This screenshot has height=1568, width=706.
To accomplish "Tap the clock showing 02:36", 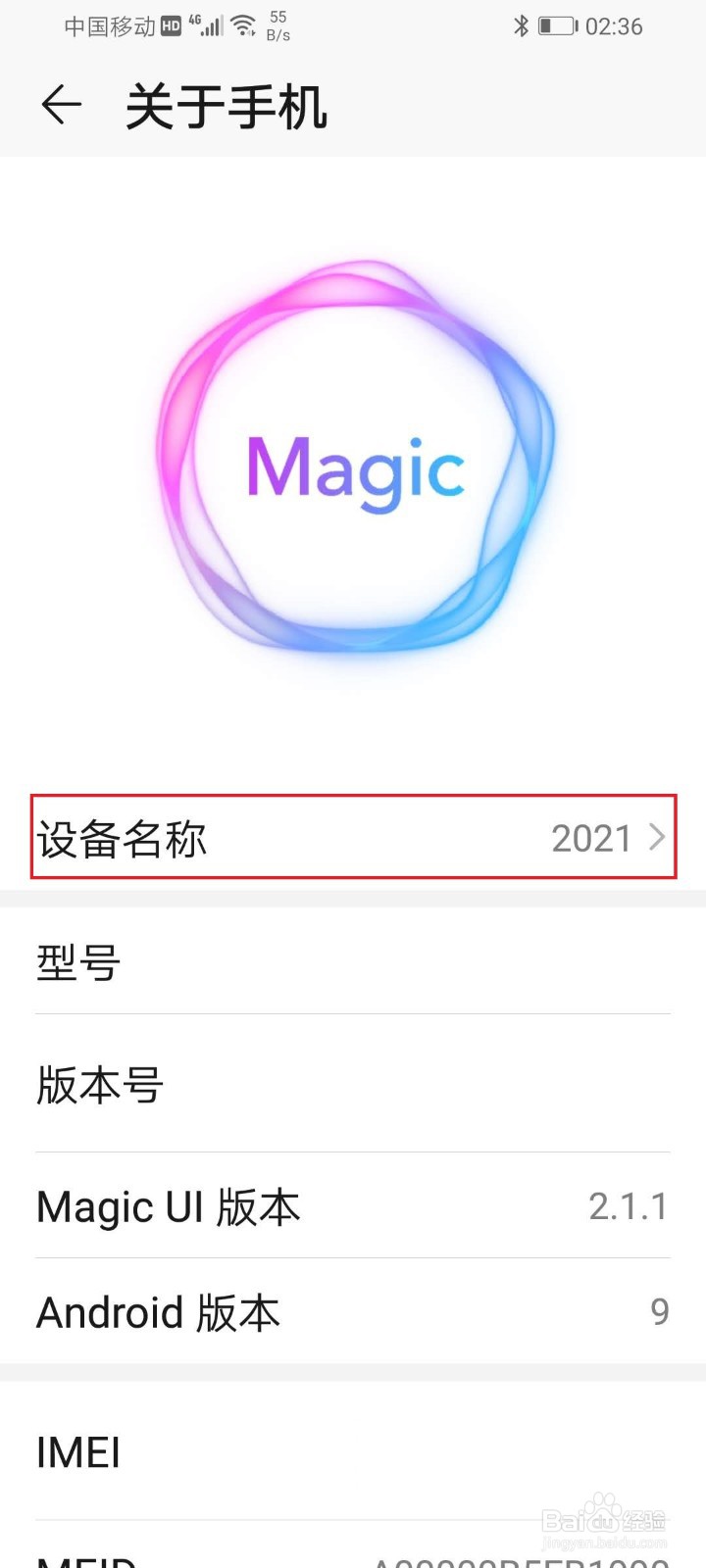I will click(x=615, y=26).
